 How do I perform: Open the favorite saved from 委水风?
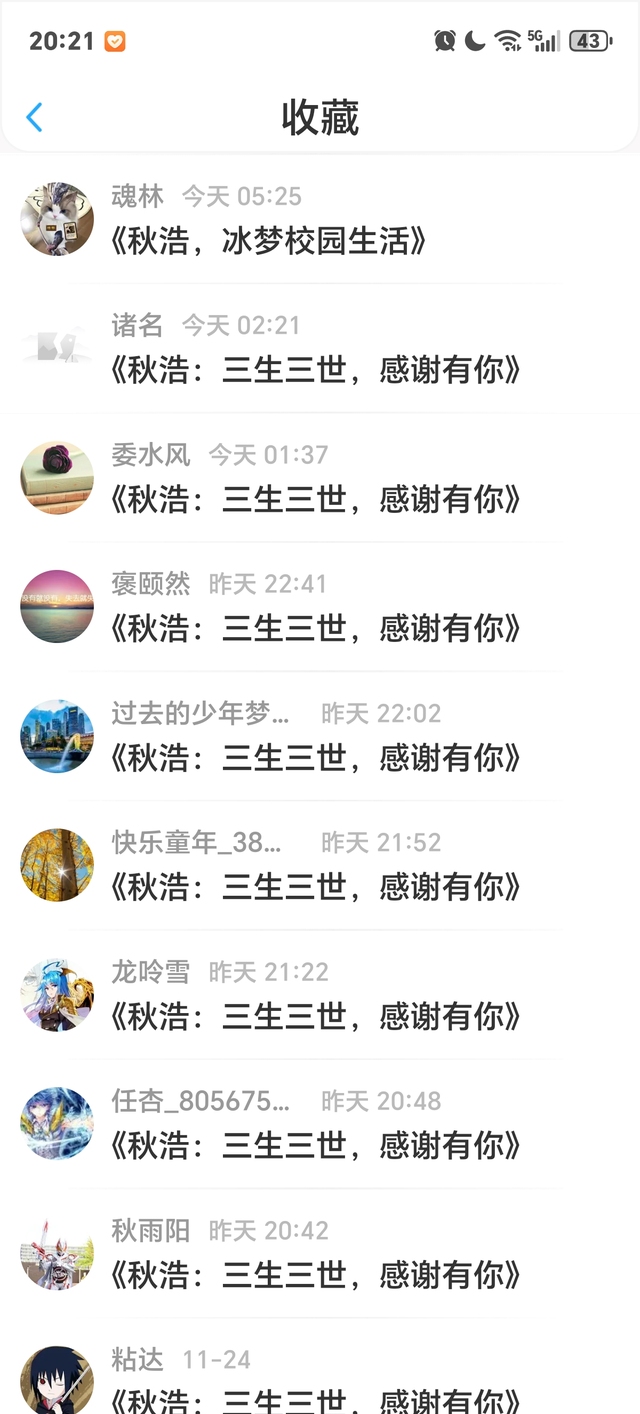[x=316, y=500]
